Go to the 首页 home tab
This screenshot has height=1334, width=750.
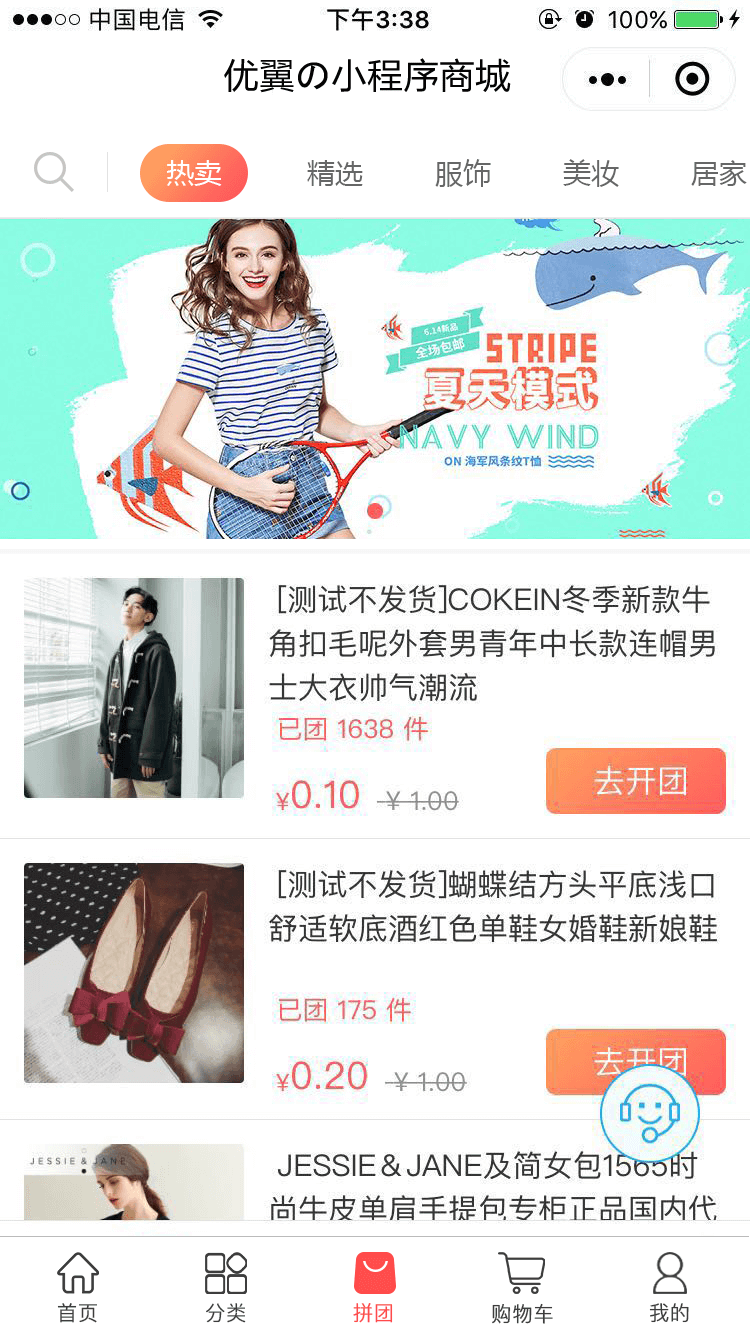pyautogui.click(x=78, y=1287)
